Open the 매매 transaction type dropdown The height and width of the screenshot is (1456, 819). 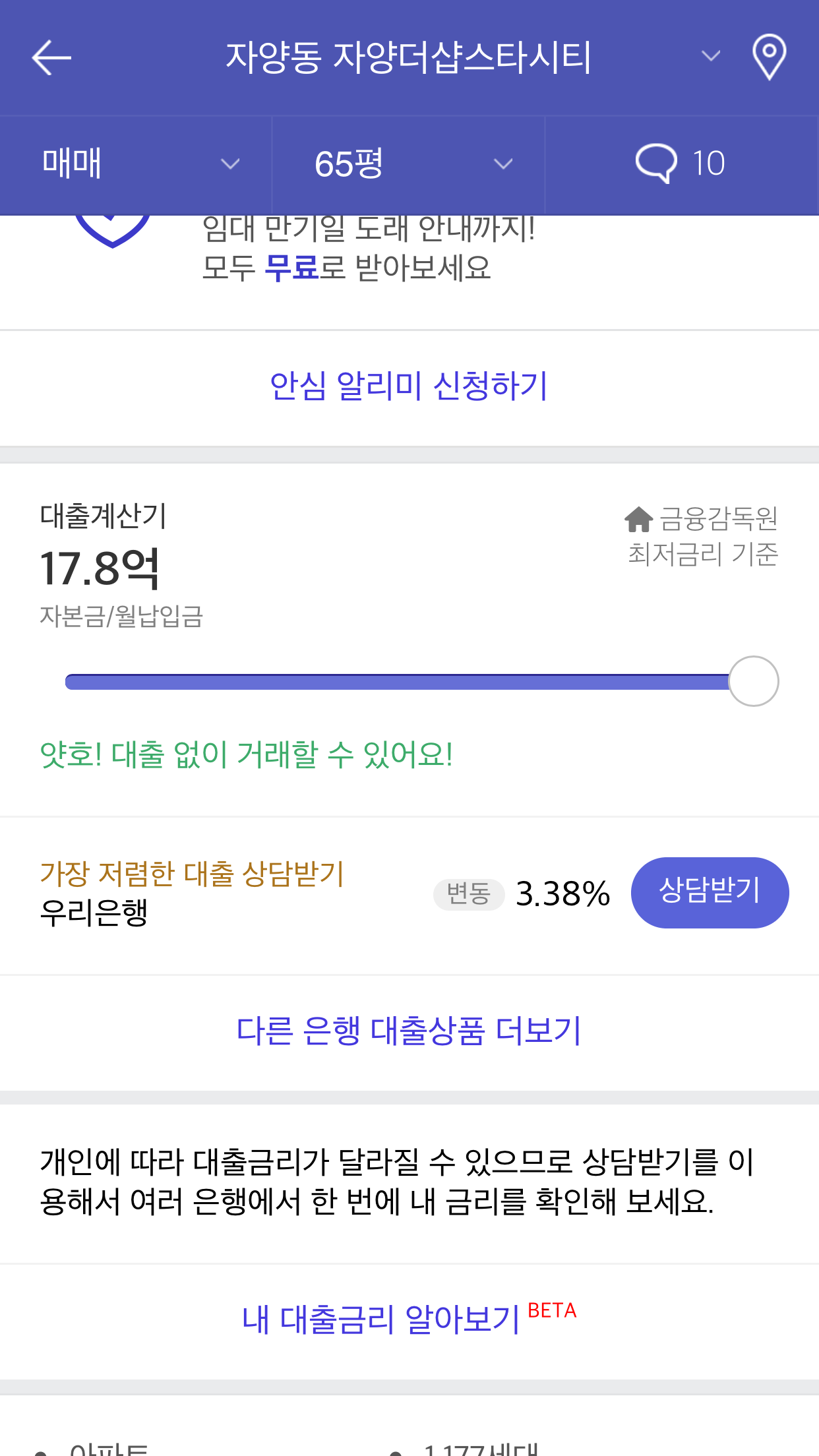click(136, 165)
